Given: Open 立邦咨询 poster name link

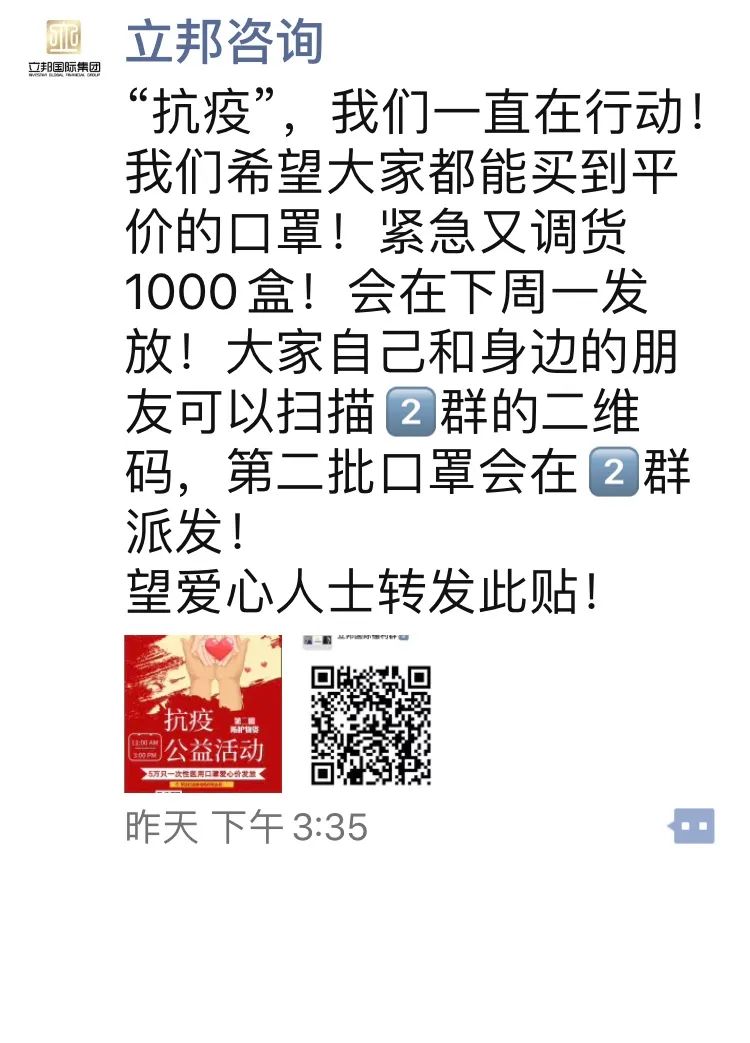Looking at the screenshot, I should [224, 42].
